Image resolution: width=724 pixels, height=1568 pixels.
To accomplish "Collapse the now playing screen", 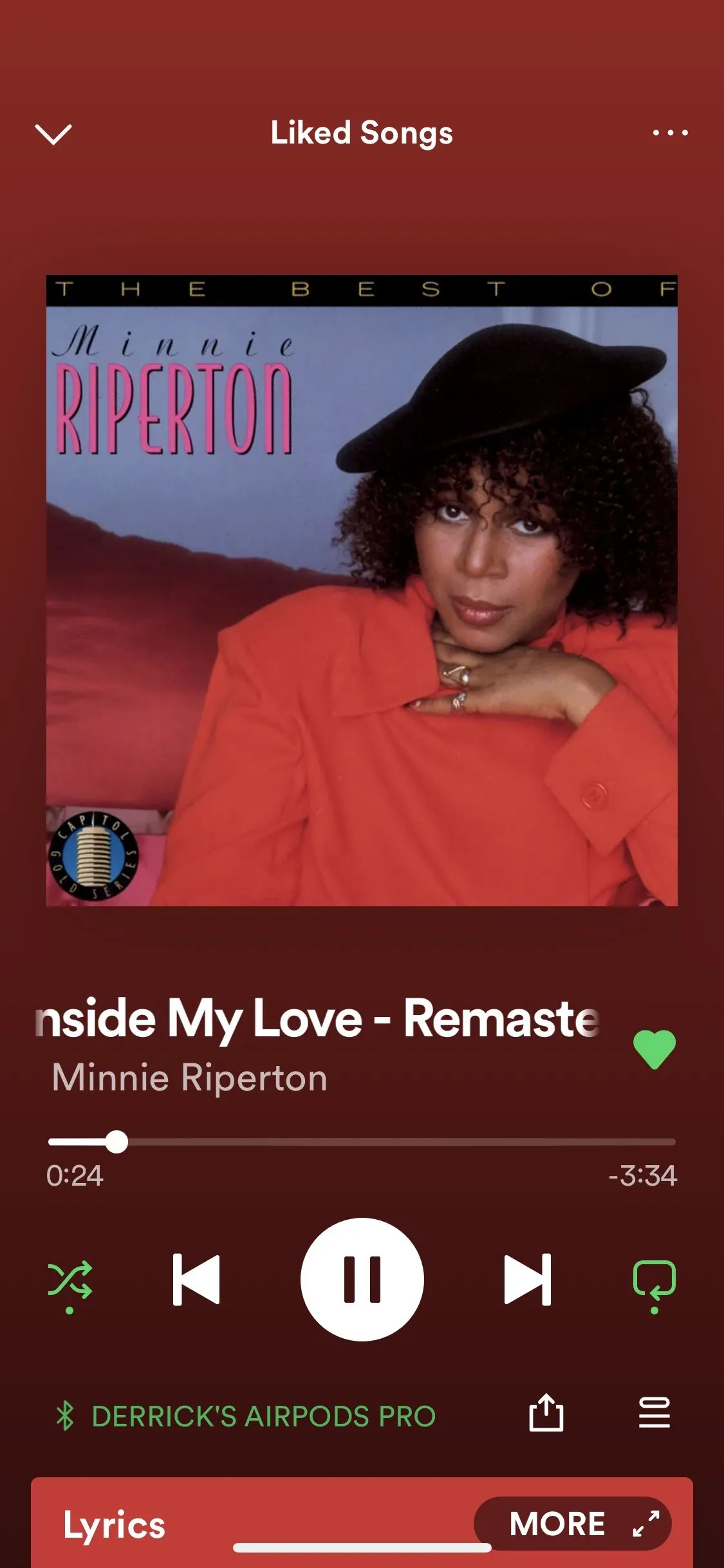I will point(53,134).
